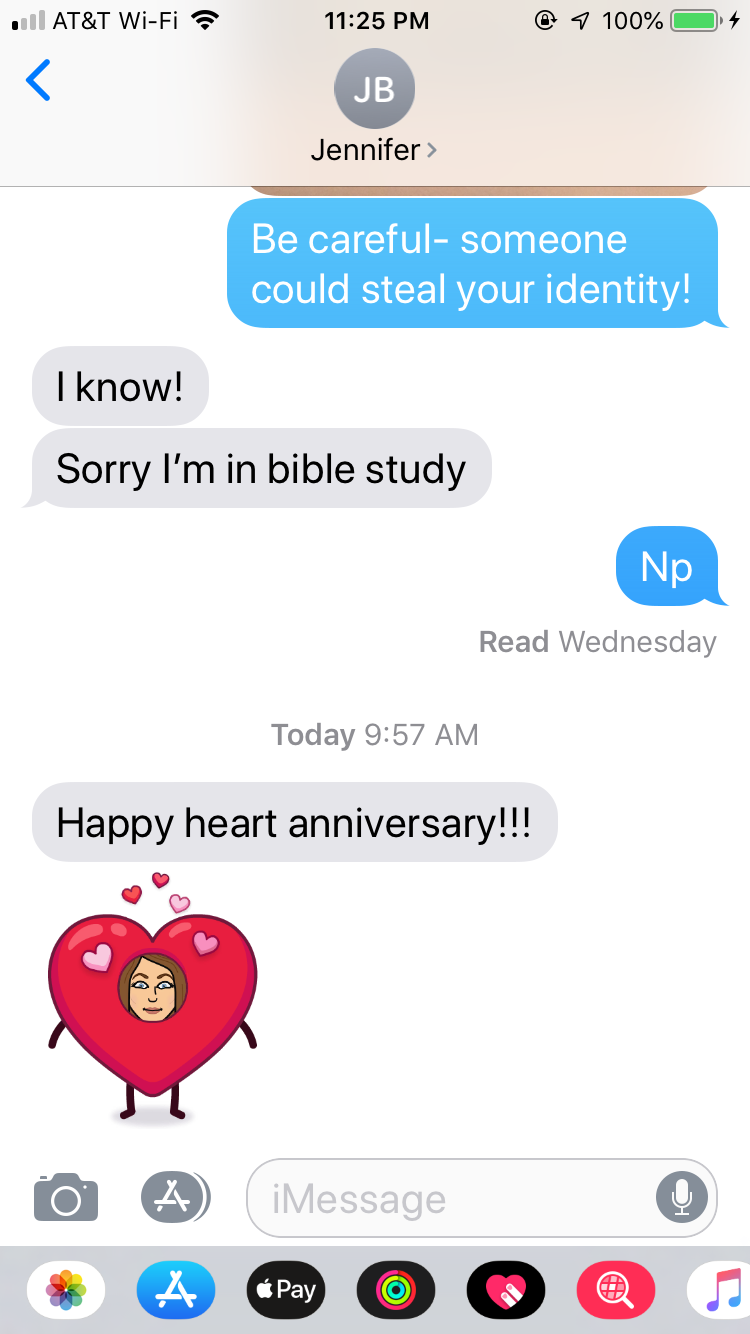
Task: Open Apple Pay in the app strip
Action: pos(286,1290)
